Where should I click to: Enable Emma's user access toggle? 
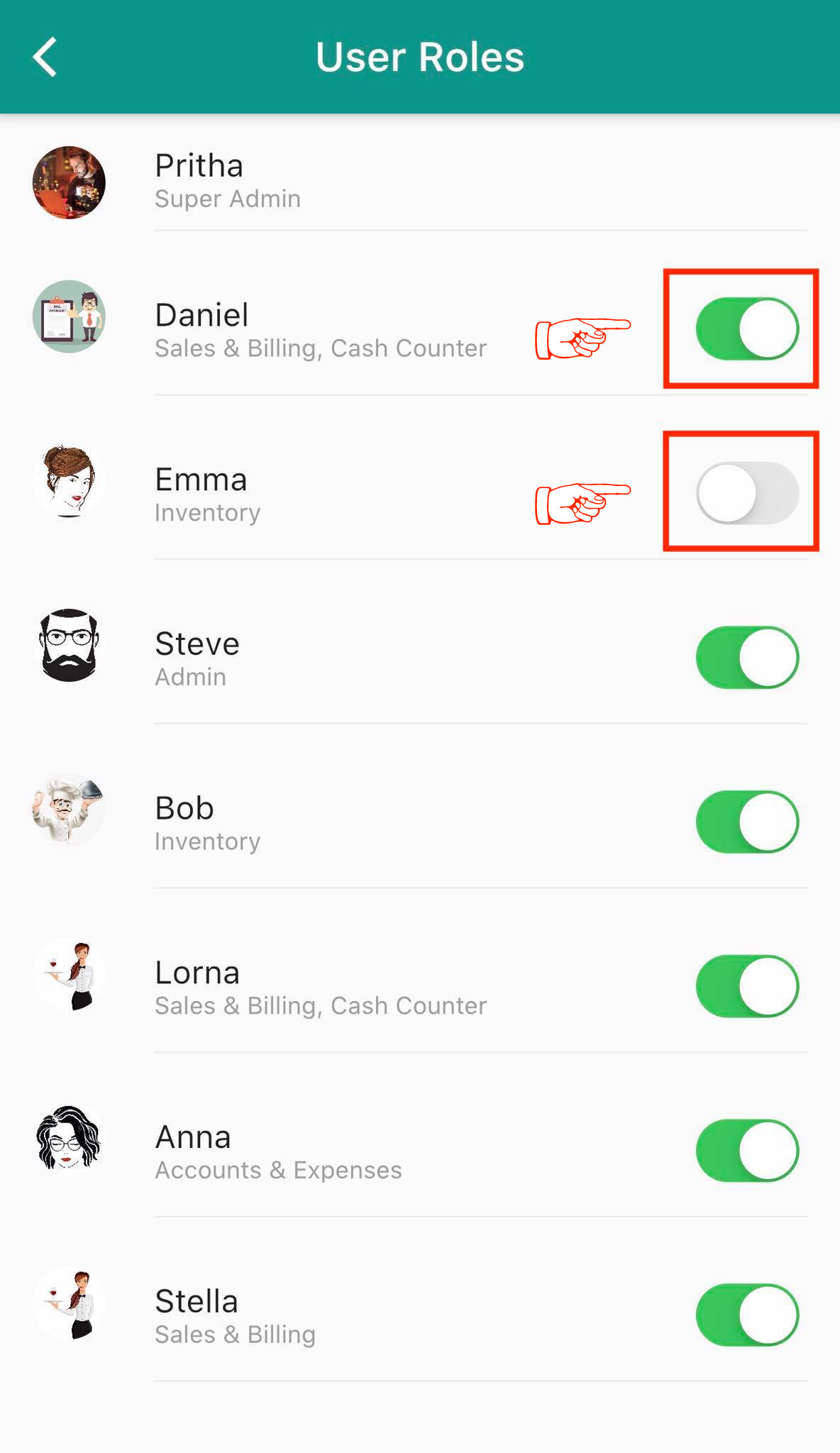coord(747,493)
